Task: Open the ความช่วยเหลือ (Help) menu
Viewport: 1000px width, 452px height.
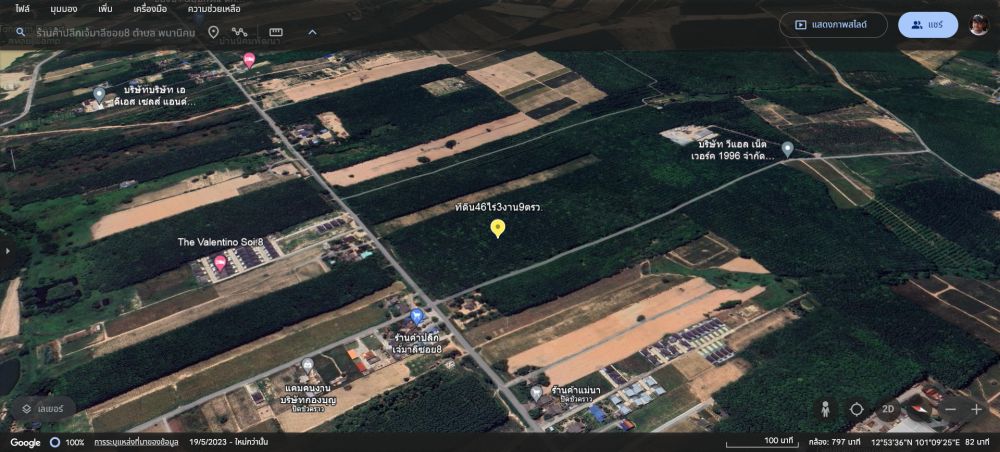Action: [x=214, y=8]
